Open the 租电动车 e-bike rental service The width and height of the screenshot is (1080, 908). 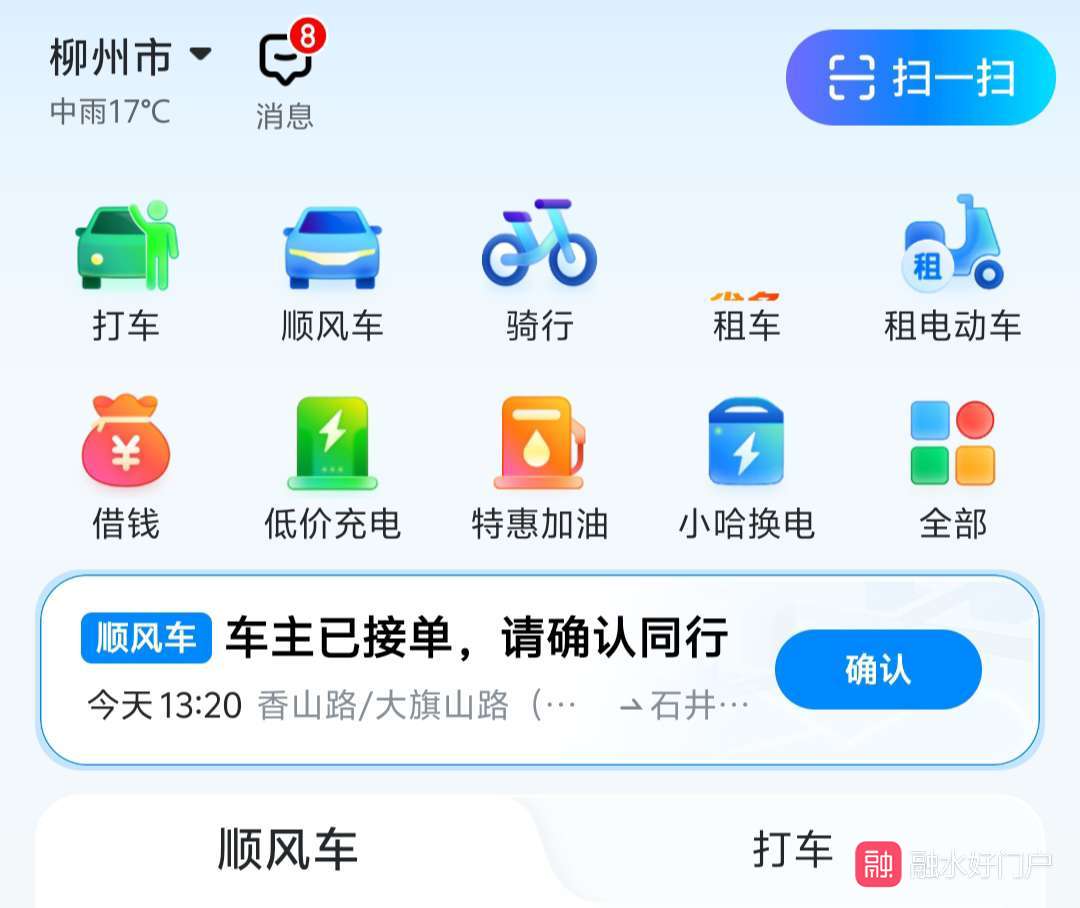pos(952,270)
